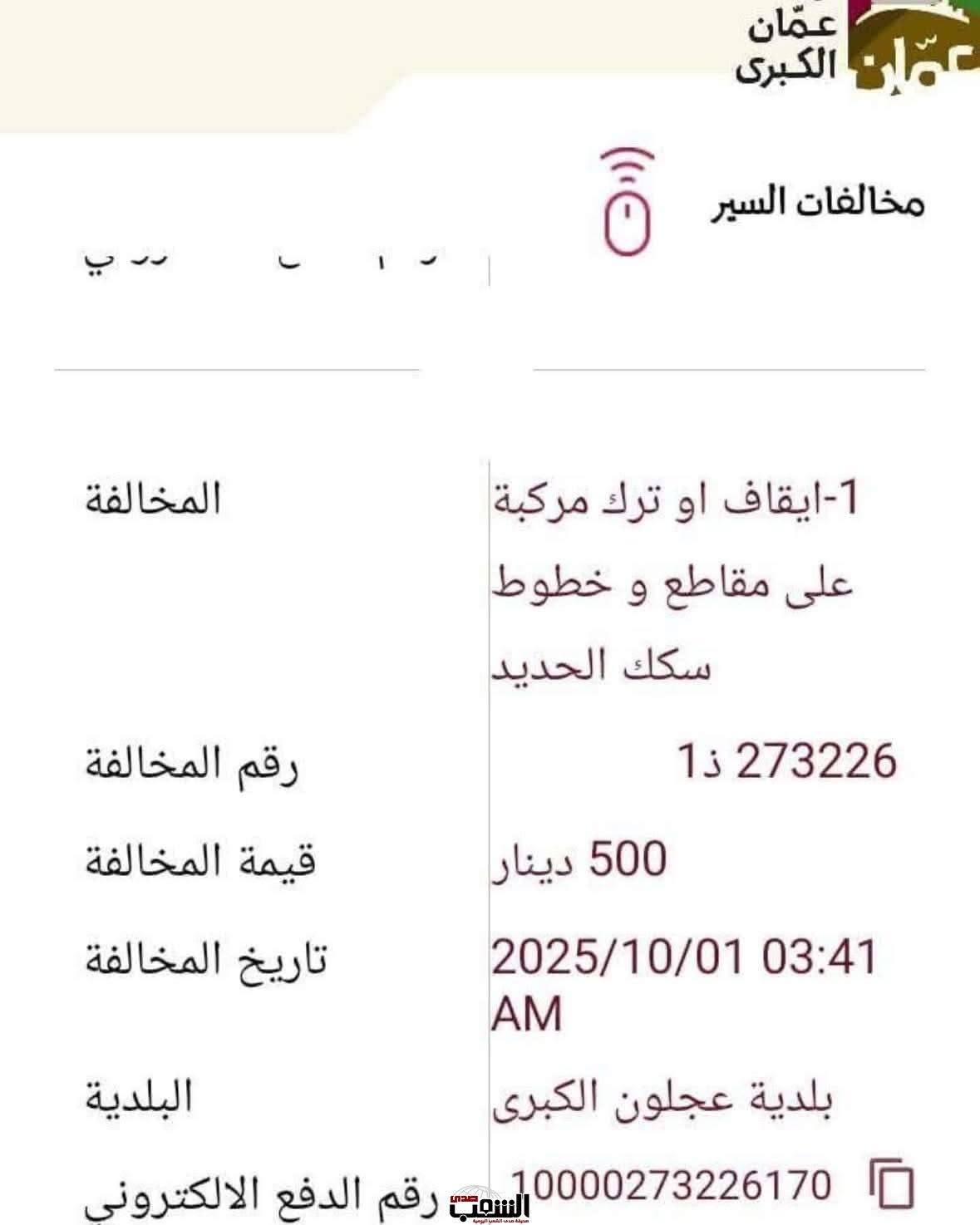Viewport: 980px width, 1225px height.
Task: Copy the electronic payment number 10000273226170
Action: (892, 1183)
